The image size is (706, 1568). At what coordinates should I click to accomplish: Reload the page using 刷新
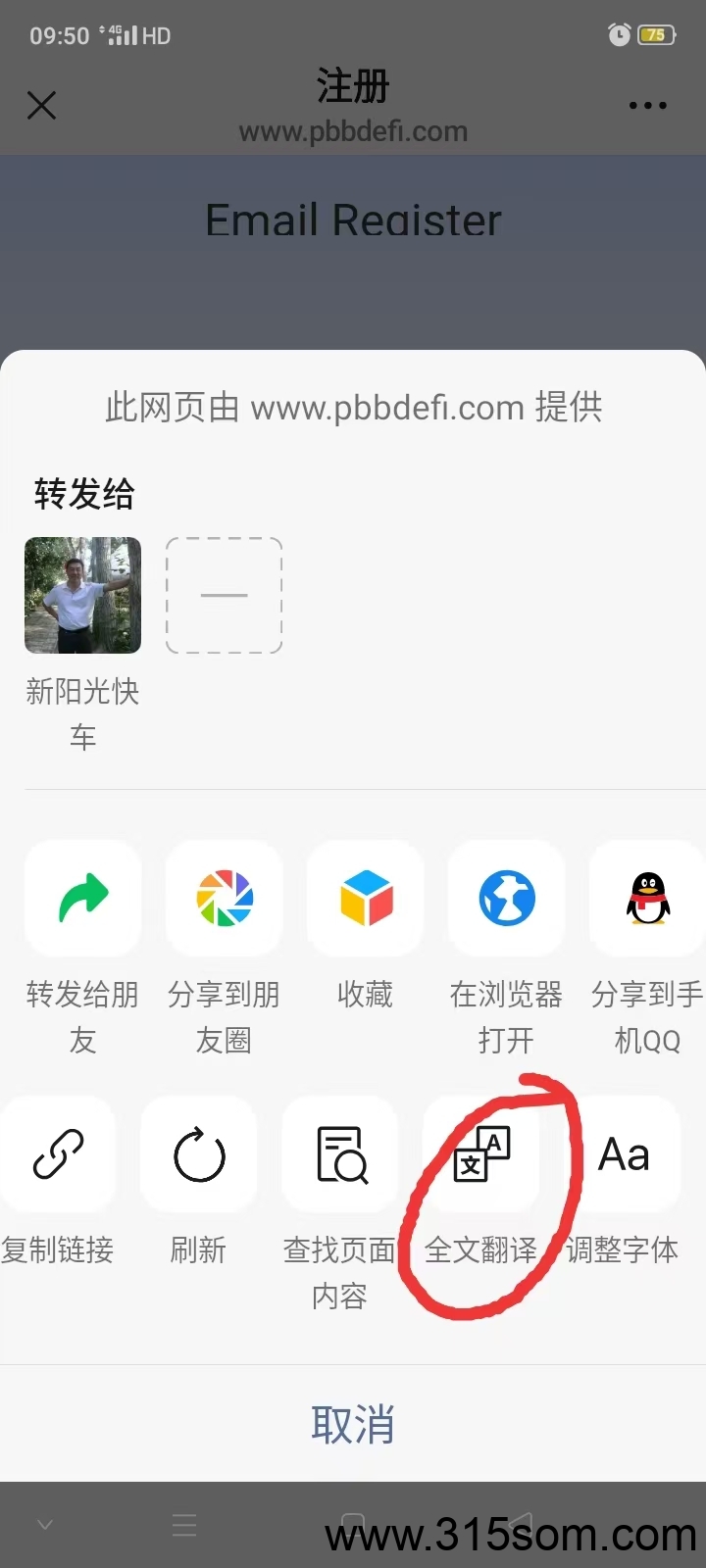[x=199, y=1154]
